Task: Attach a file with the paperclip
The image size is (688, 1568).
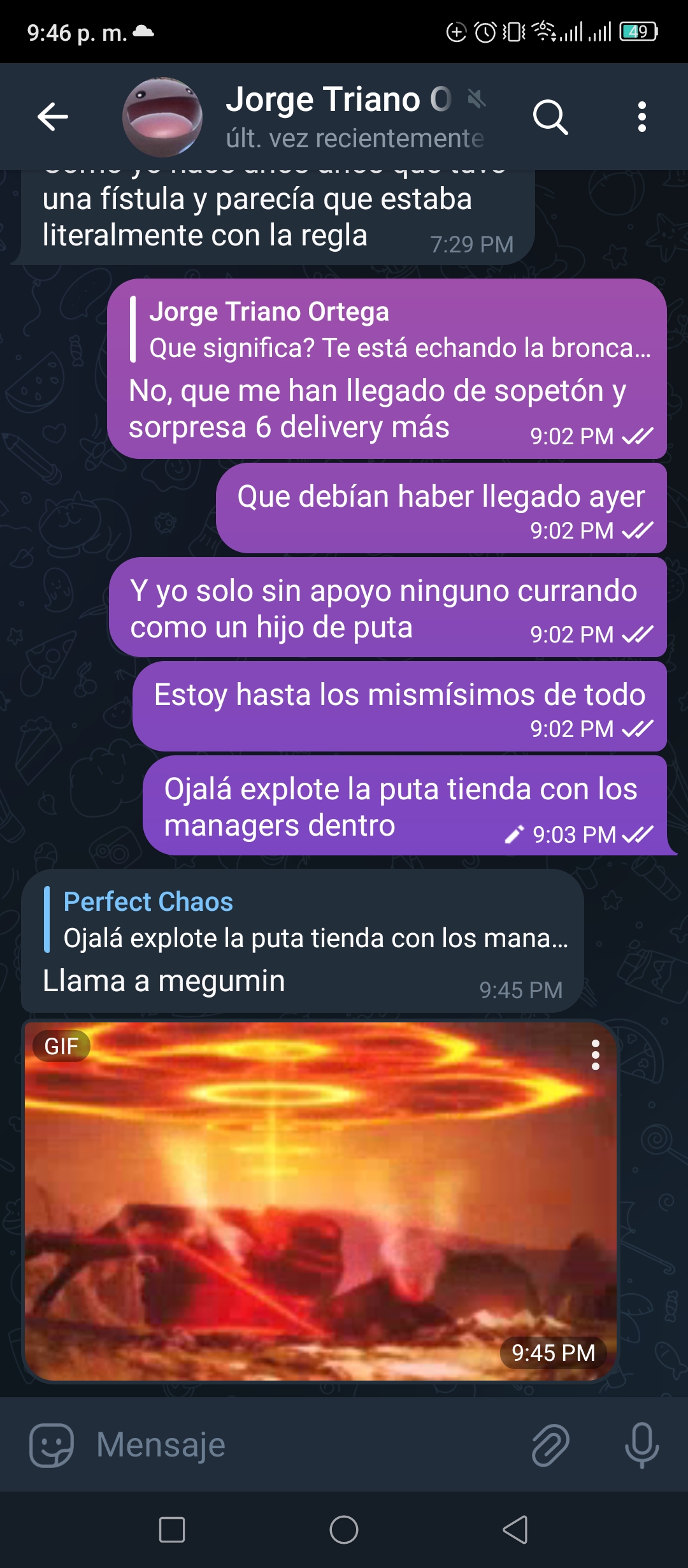Action: 550,1445
